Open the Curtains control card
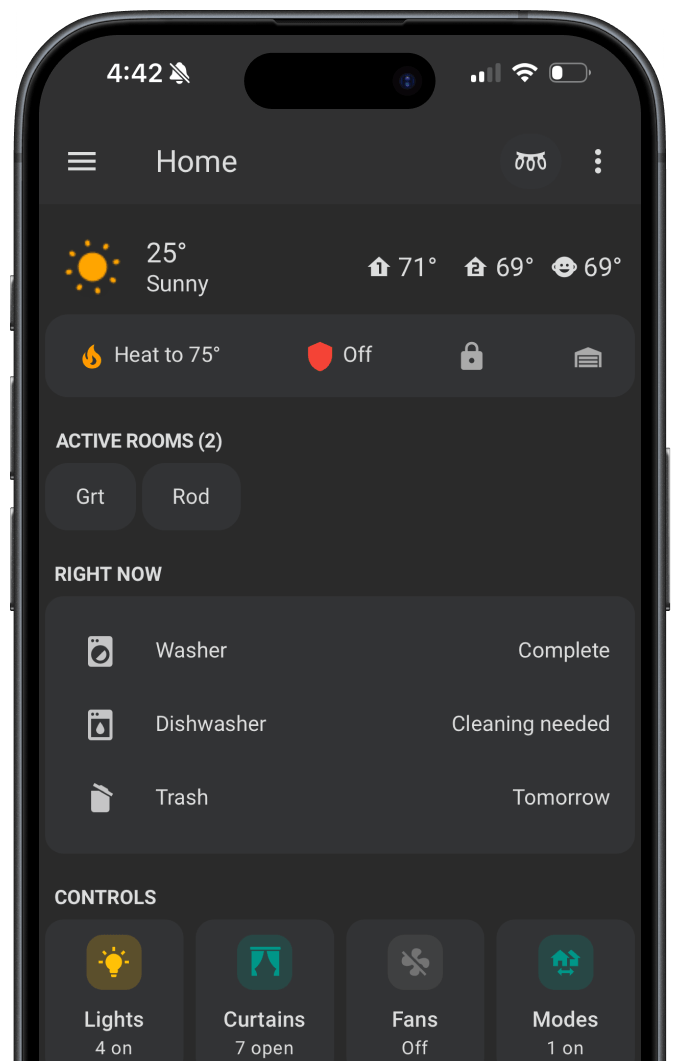 point(264,990)
